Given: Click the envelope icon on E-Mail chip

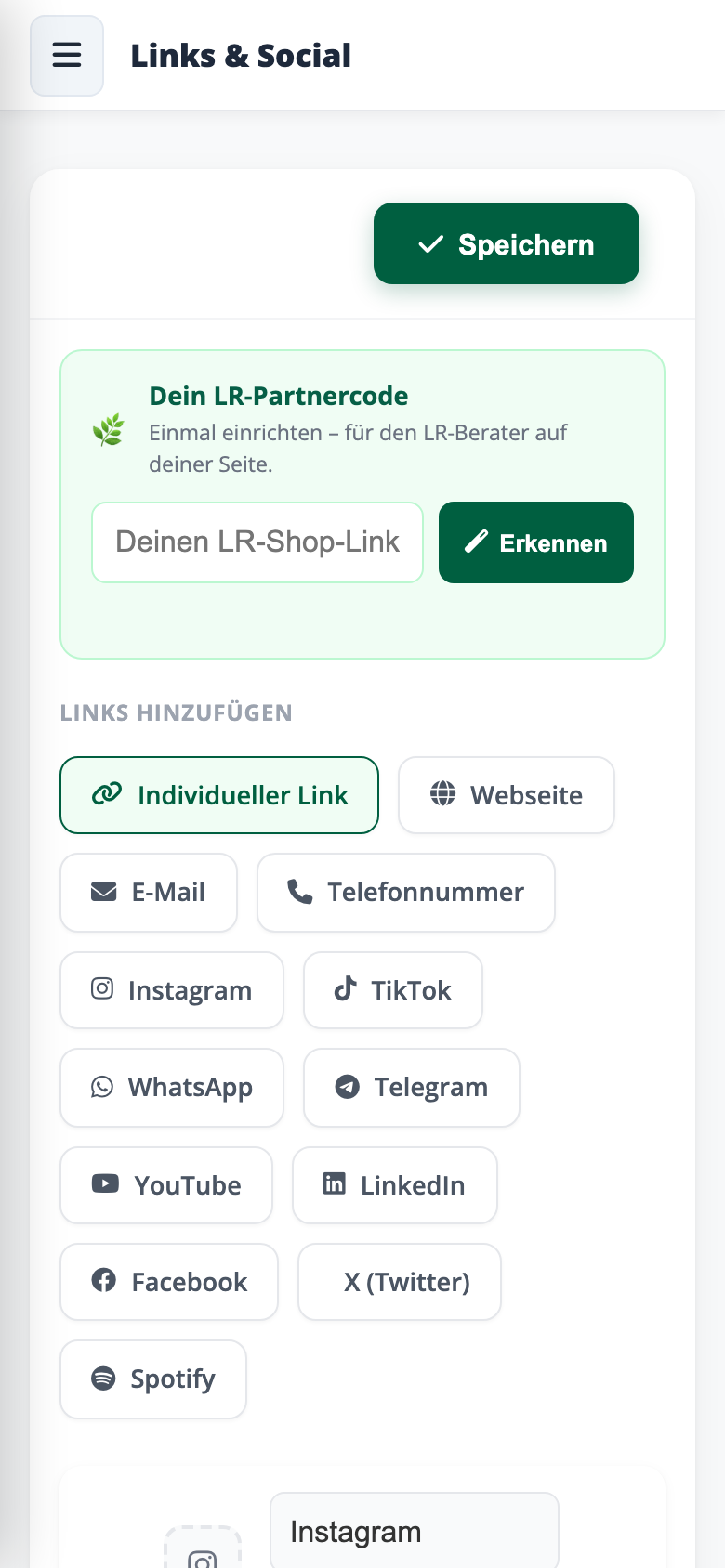Looking at the screenshot, I should (x=102, y=892).
